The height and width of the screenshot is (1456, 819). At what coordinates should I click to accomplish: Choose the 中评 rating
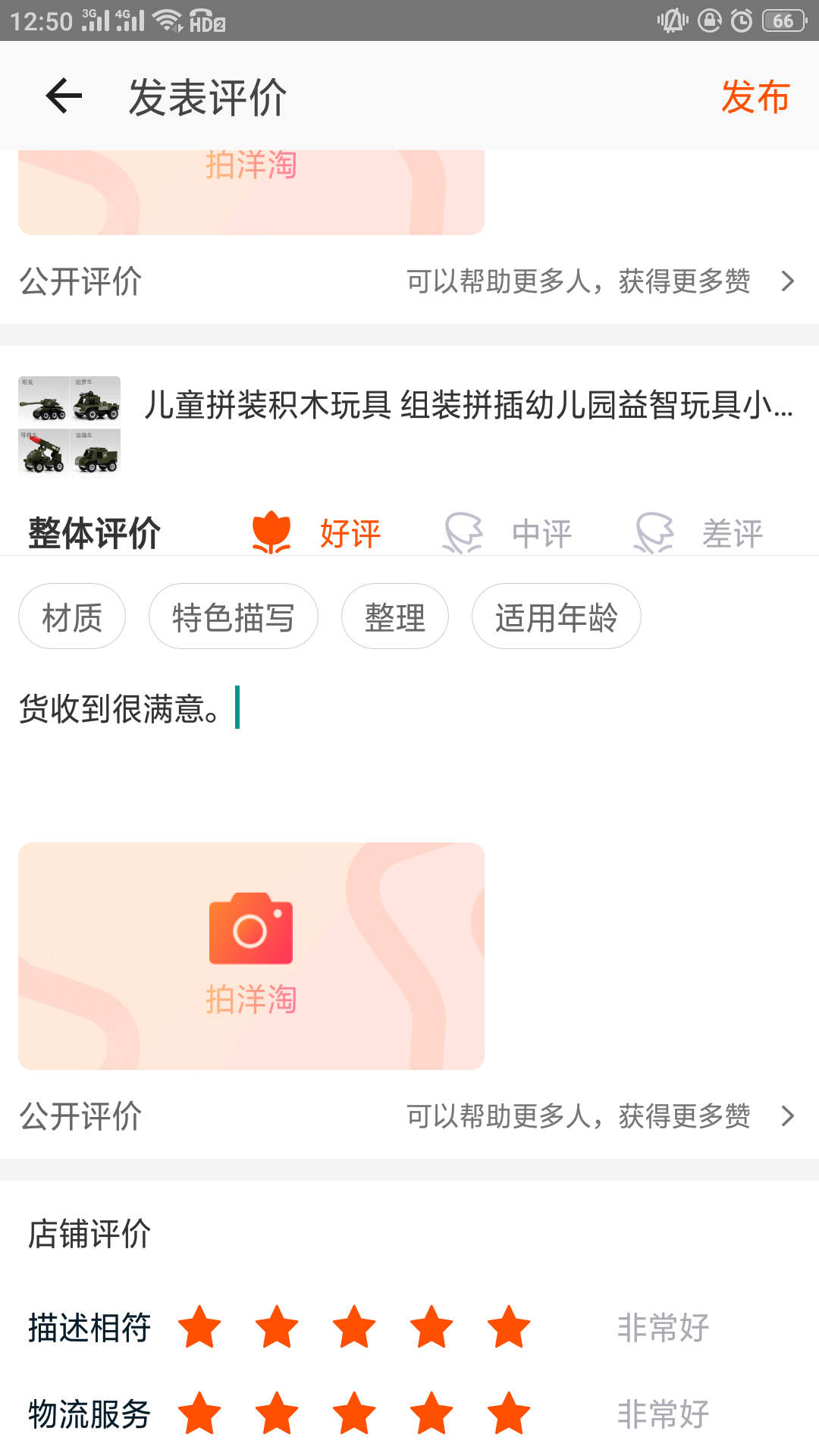click(509, 533)
